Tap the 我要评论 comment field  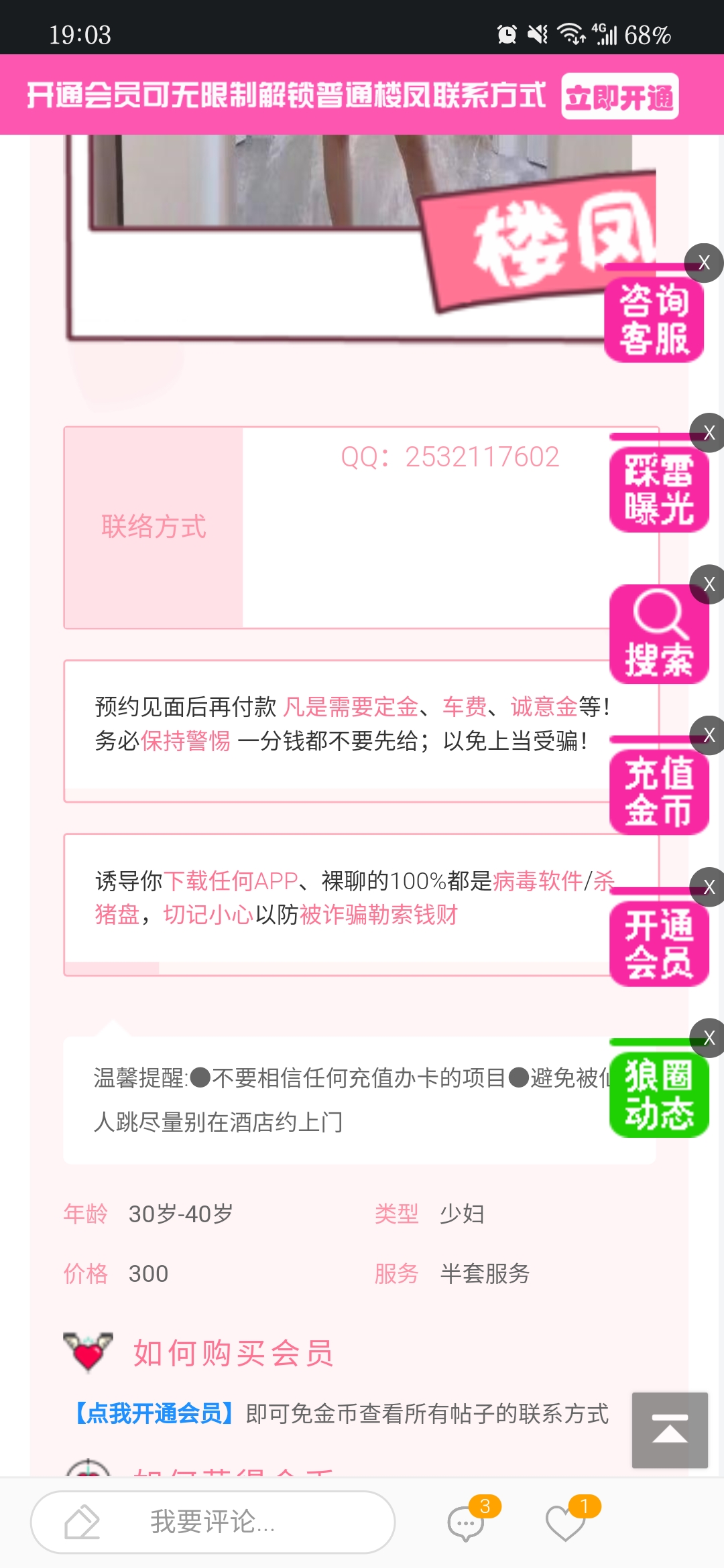pos(213,1522)
